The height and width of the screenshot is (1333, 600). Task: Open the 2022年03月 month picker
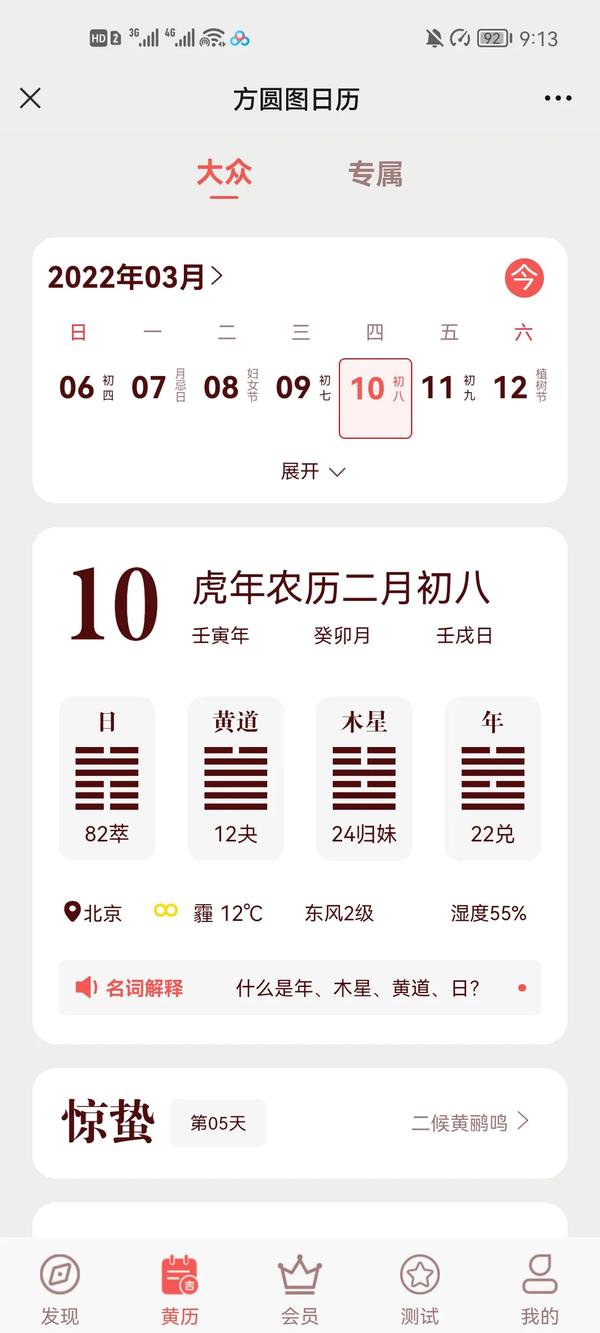[136, 277]
